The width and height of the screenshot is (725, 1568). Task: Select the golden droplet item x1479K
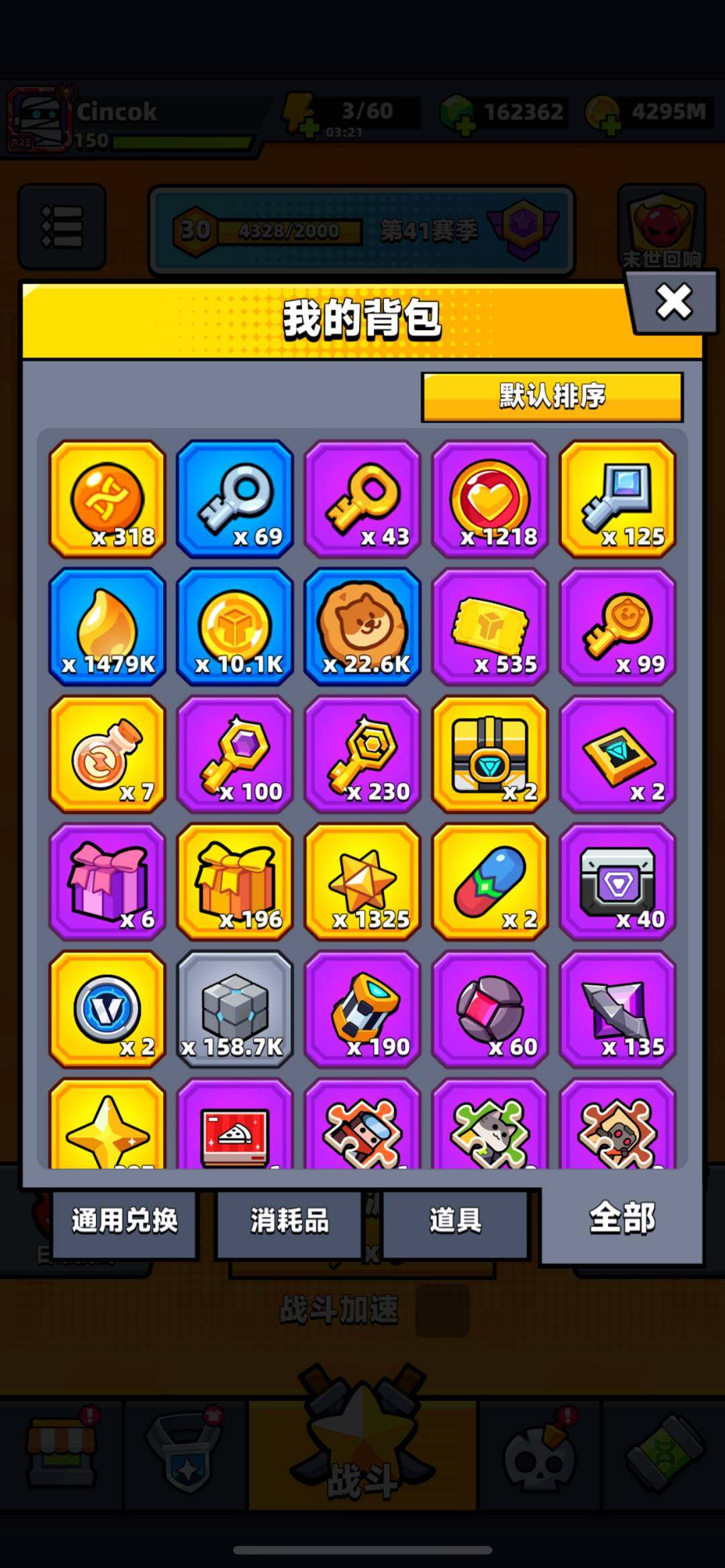tap(107, 627)
